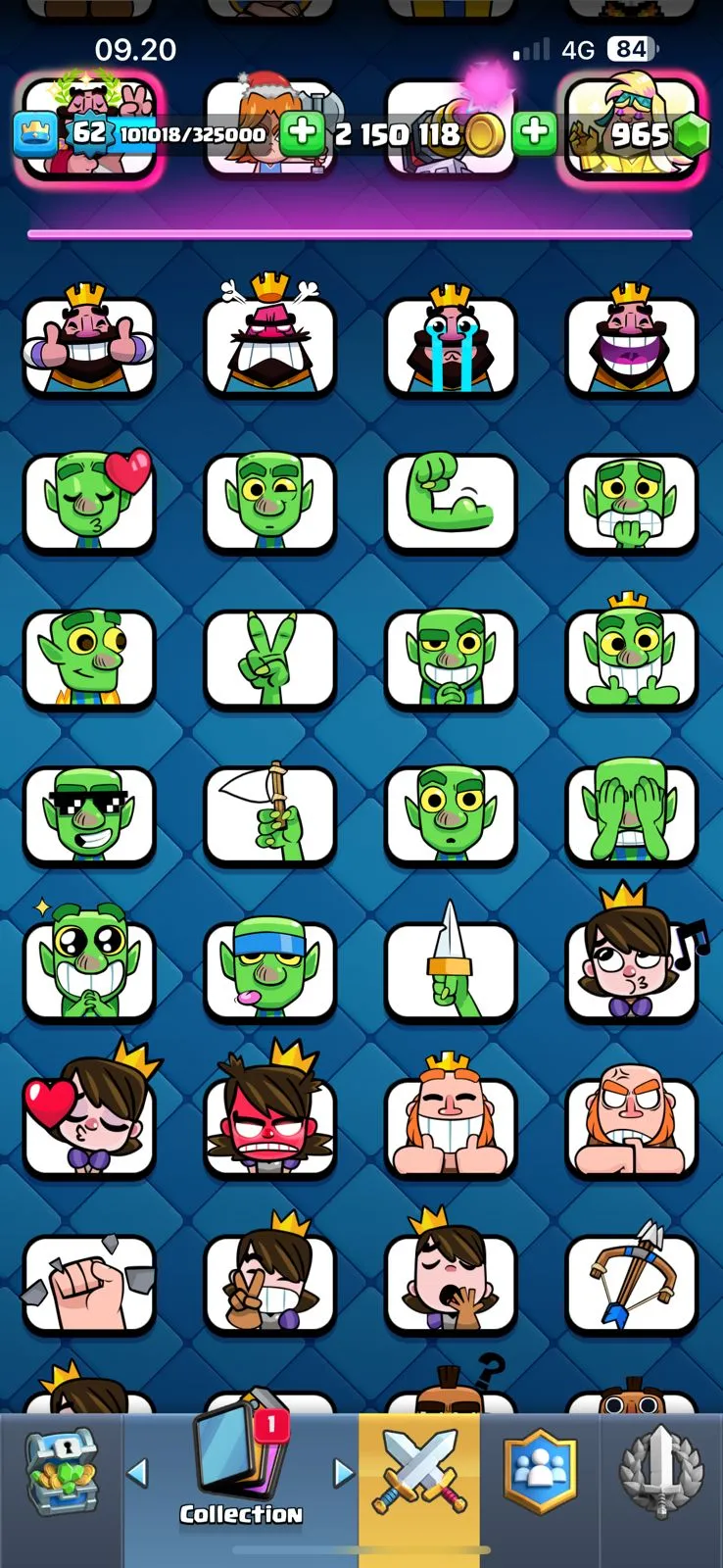Tap the left arrow beside Collection
The image size is (723, 1568).
click(138, 1472)
